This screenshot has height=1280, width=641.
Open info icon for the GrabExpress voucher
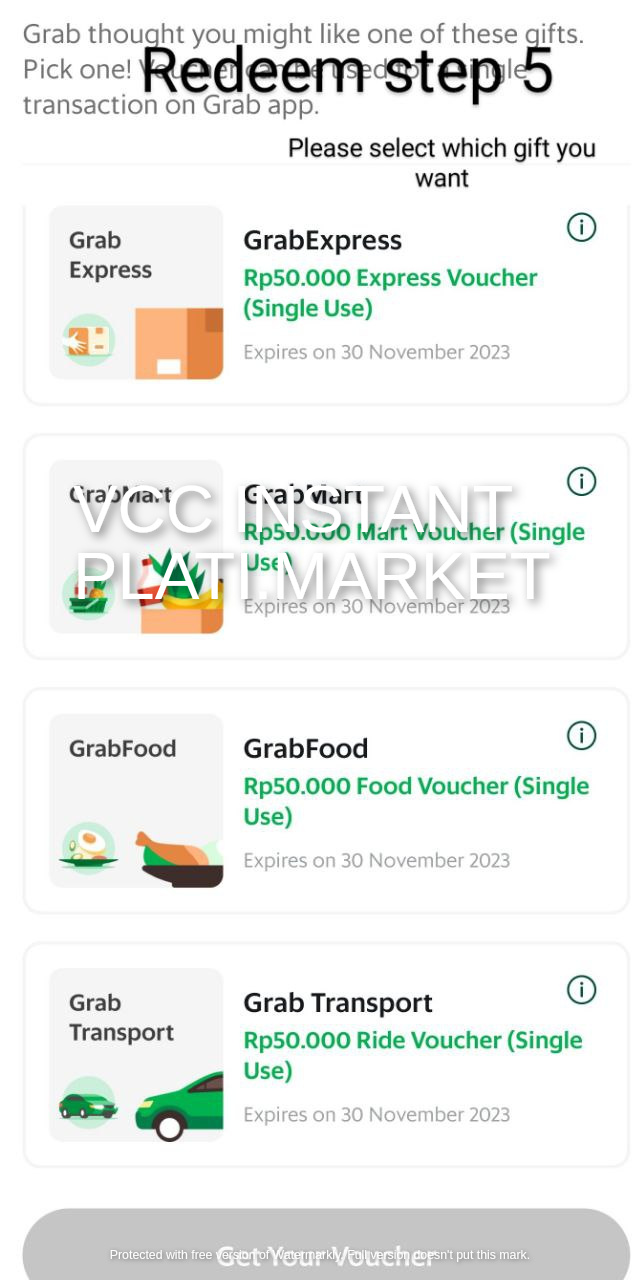(x=581, y=228)
